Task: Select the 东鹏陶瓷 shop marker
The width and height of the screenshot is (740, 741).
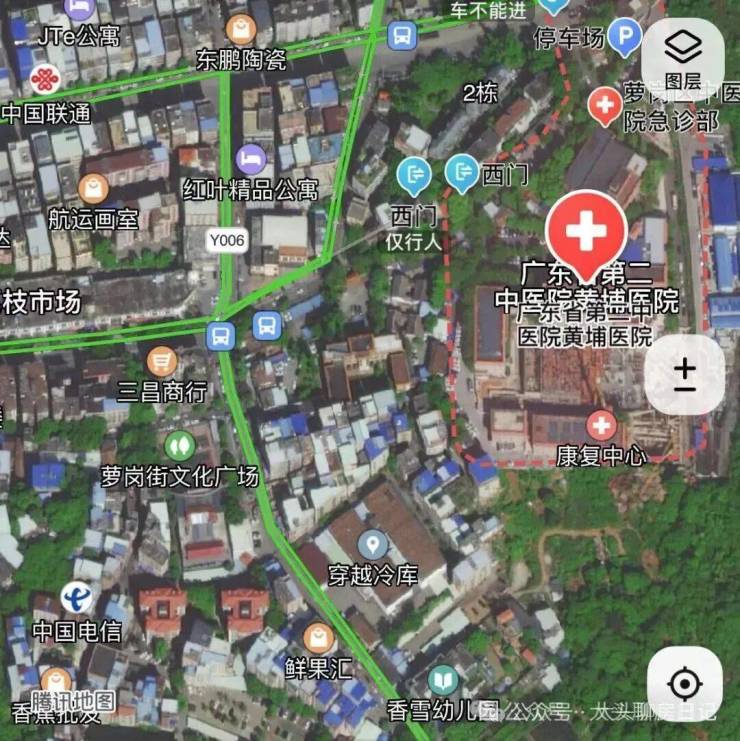Action: [240, 30]
